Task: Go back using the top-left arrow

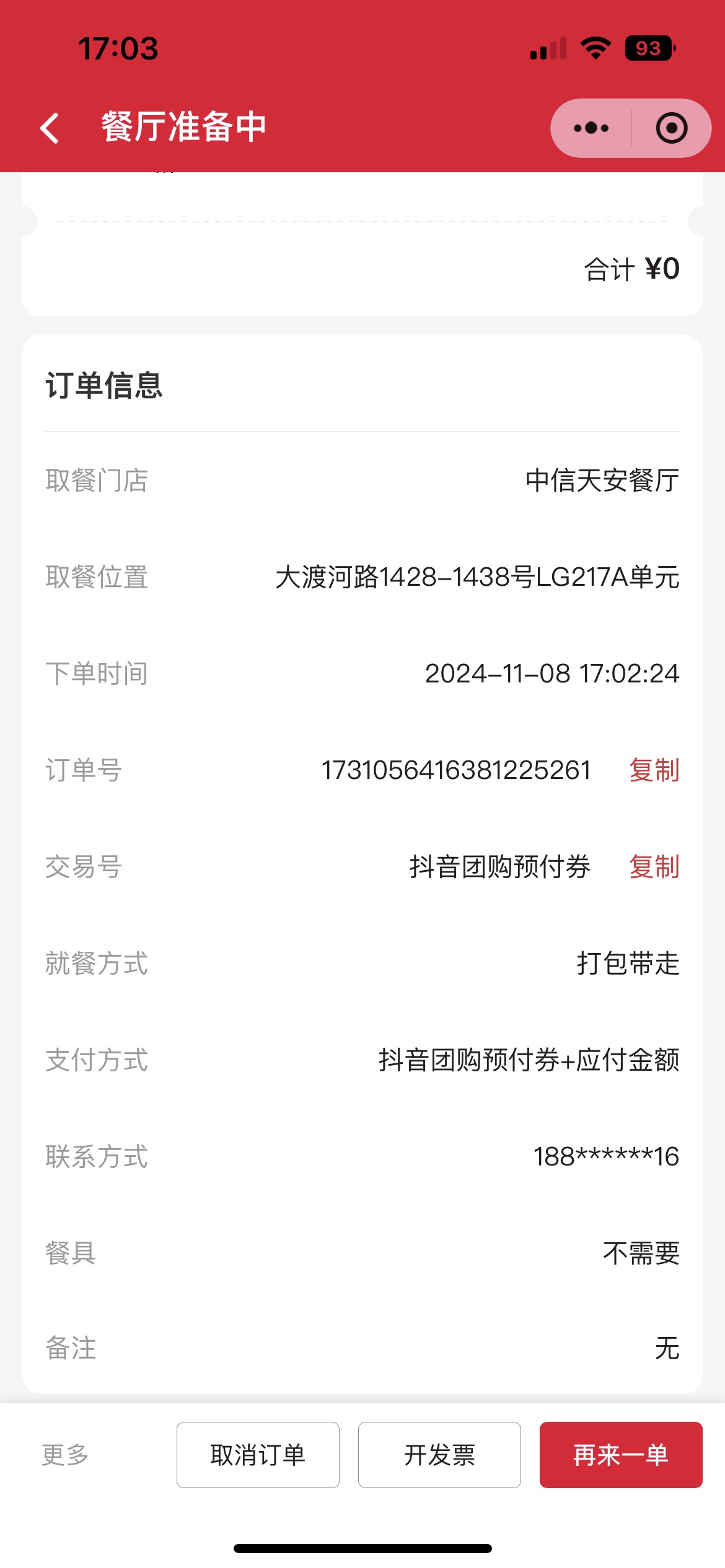Action: point(49,128)
